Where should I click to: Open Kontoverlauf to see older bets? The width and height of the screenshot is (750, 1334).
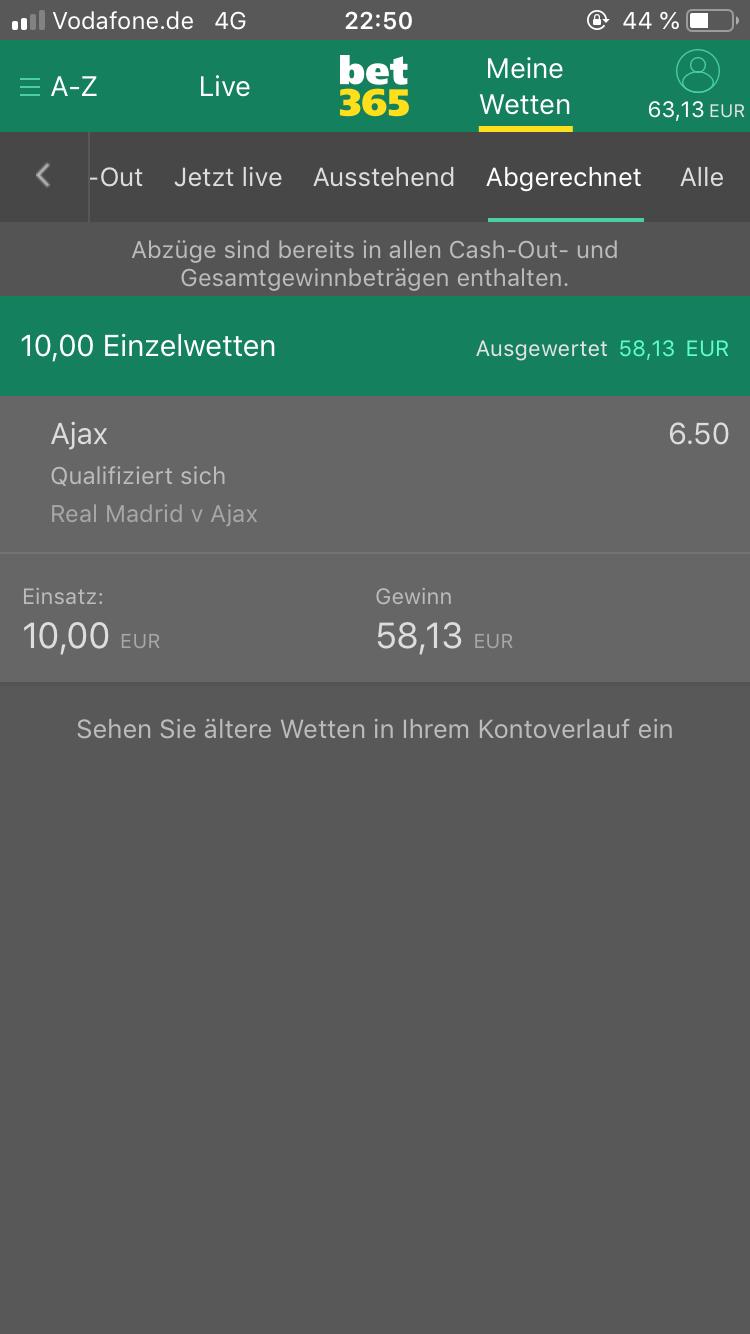pyautogui.click(x=375, y=729)
